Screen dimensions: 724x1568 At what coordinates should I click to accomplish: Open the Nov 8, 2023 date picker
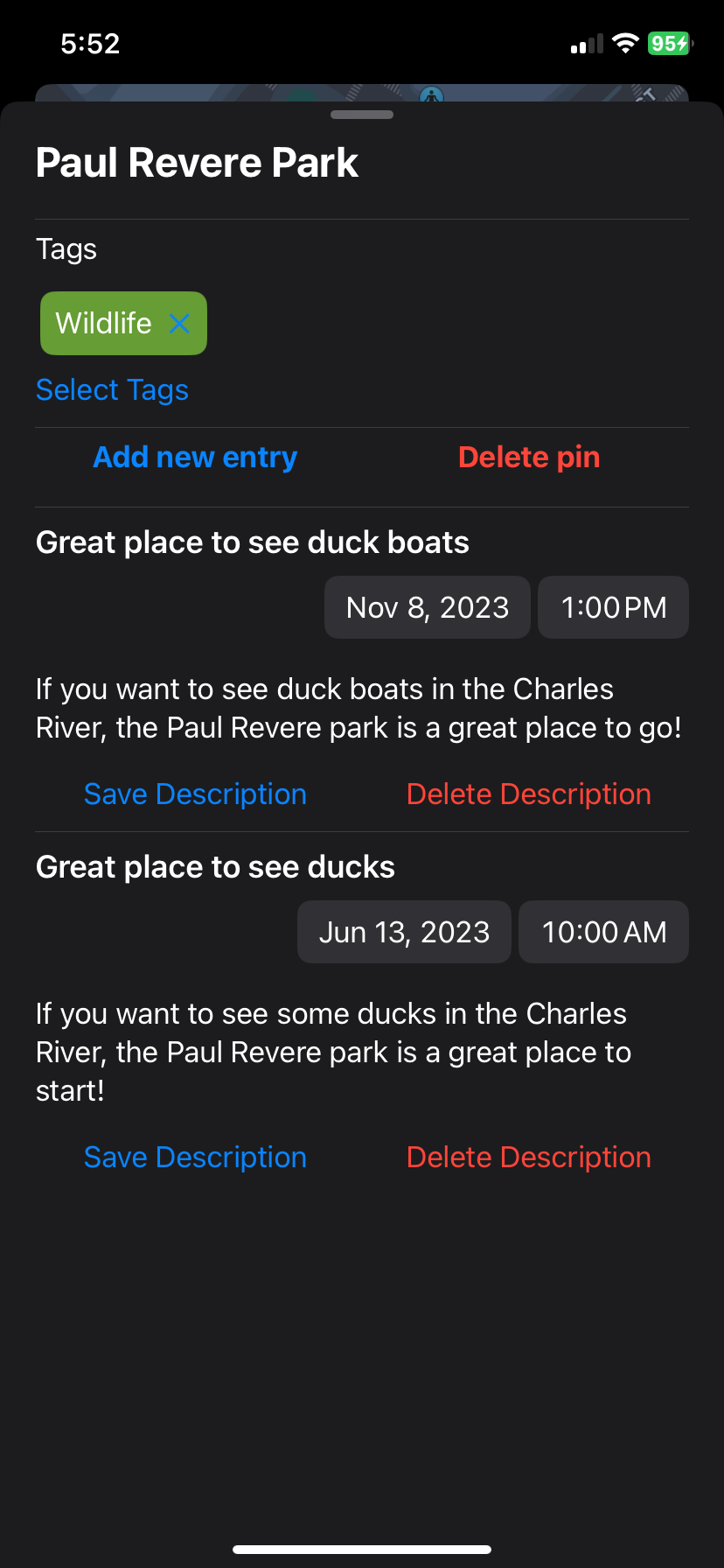click(428, 607)
